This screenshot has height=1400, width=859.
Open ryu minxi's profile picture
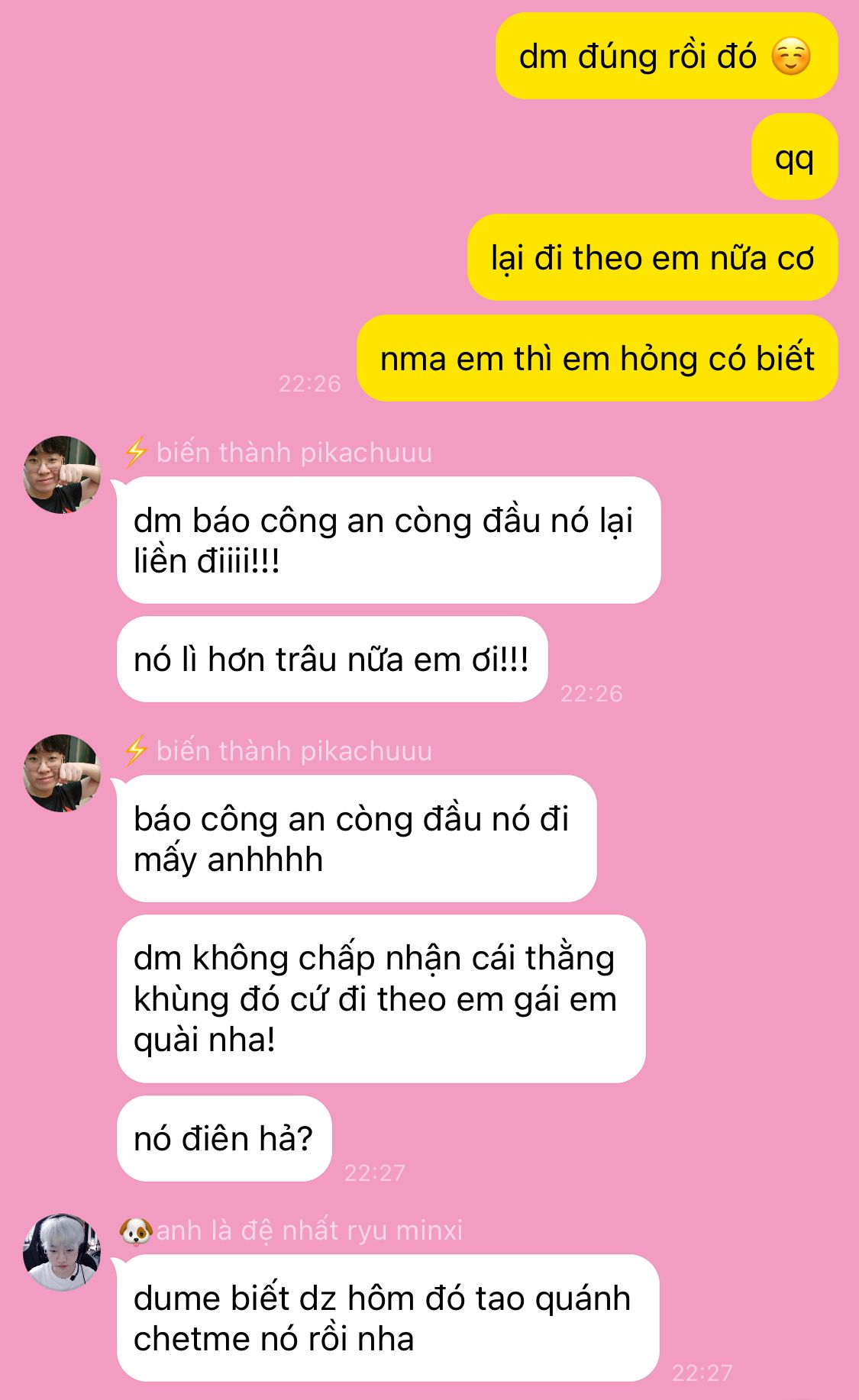(x=62, y=1253)
